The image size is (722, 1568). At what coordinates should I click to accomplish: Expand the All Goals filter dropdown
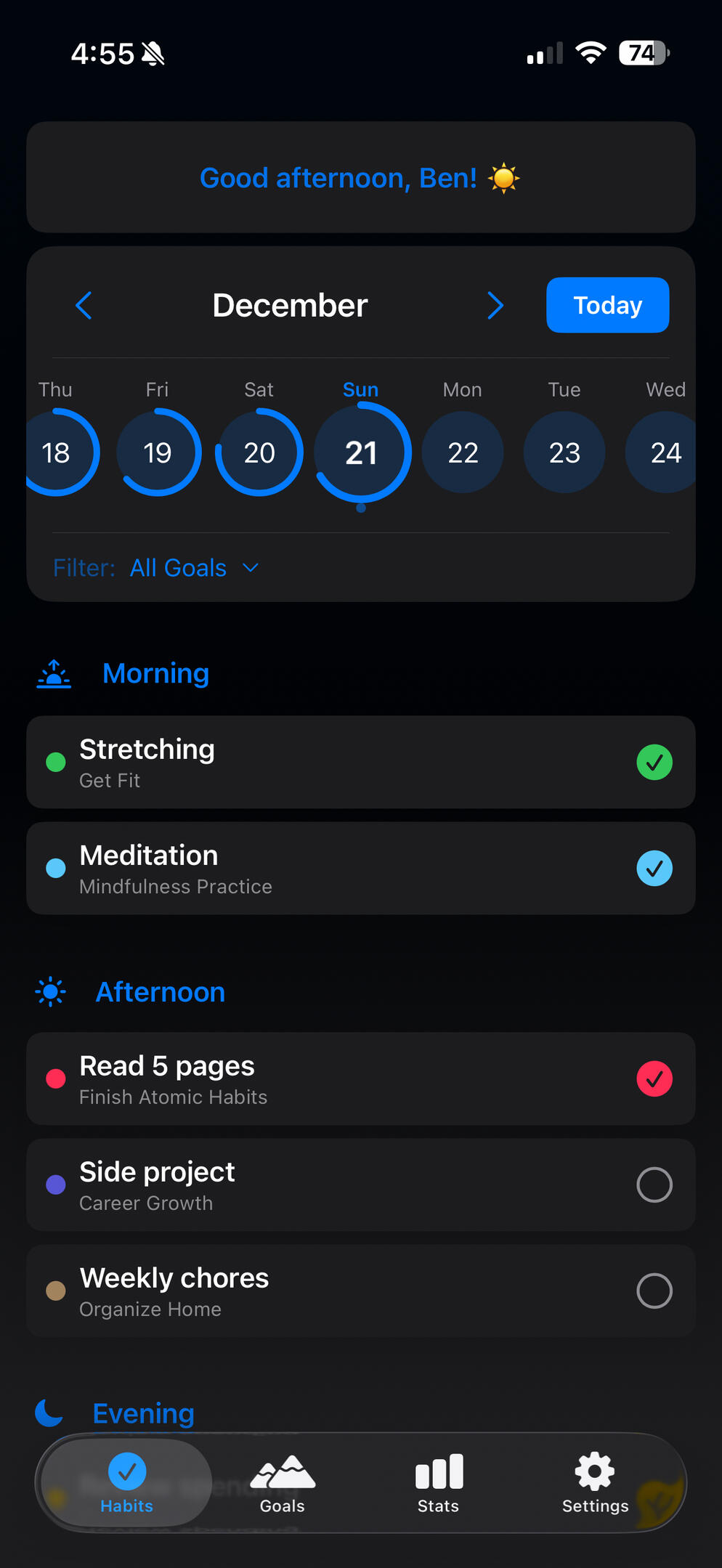(x=193, y=568)
